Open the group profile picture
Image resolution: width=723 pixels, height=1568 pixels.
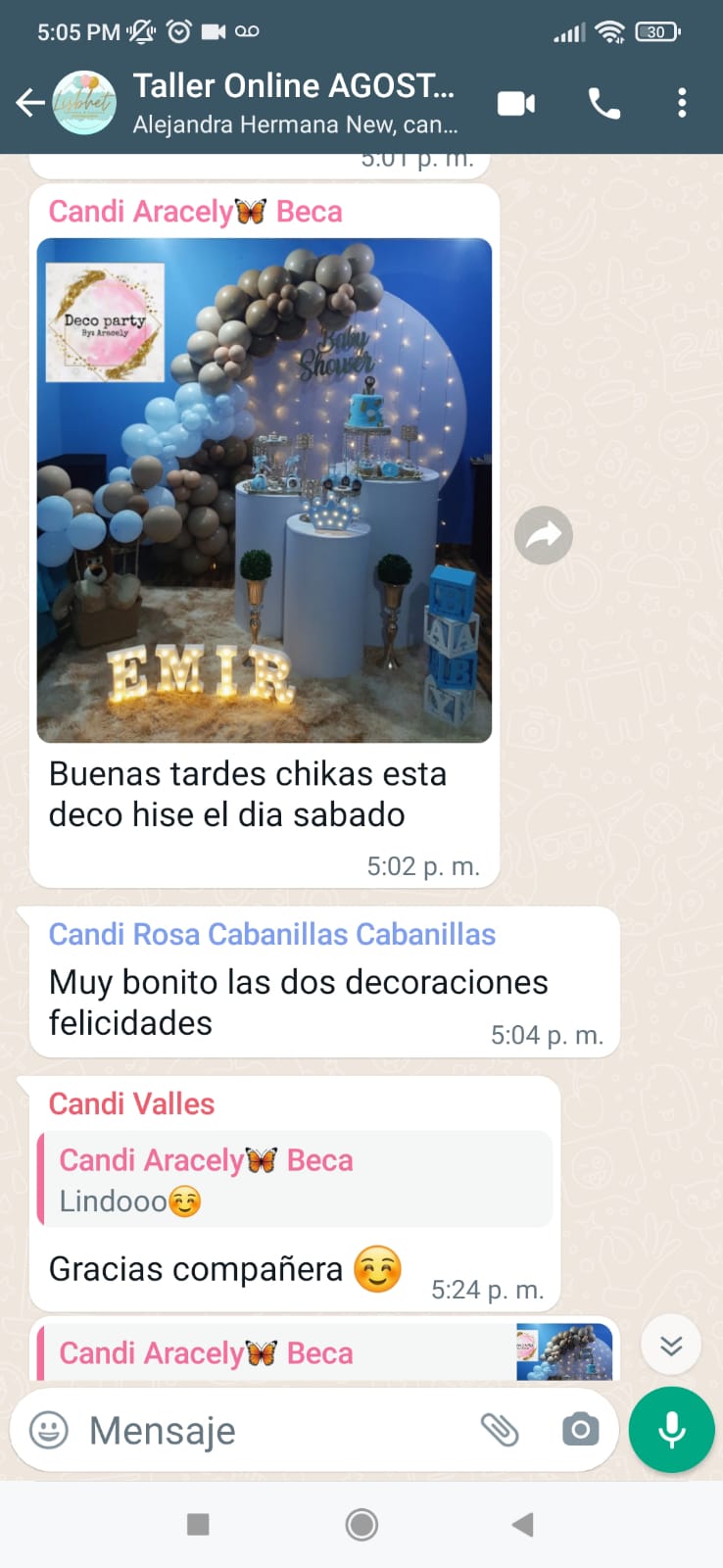[x=84, y=103]
